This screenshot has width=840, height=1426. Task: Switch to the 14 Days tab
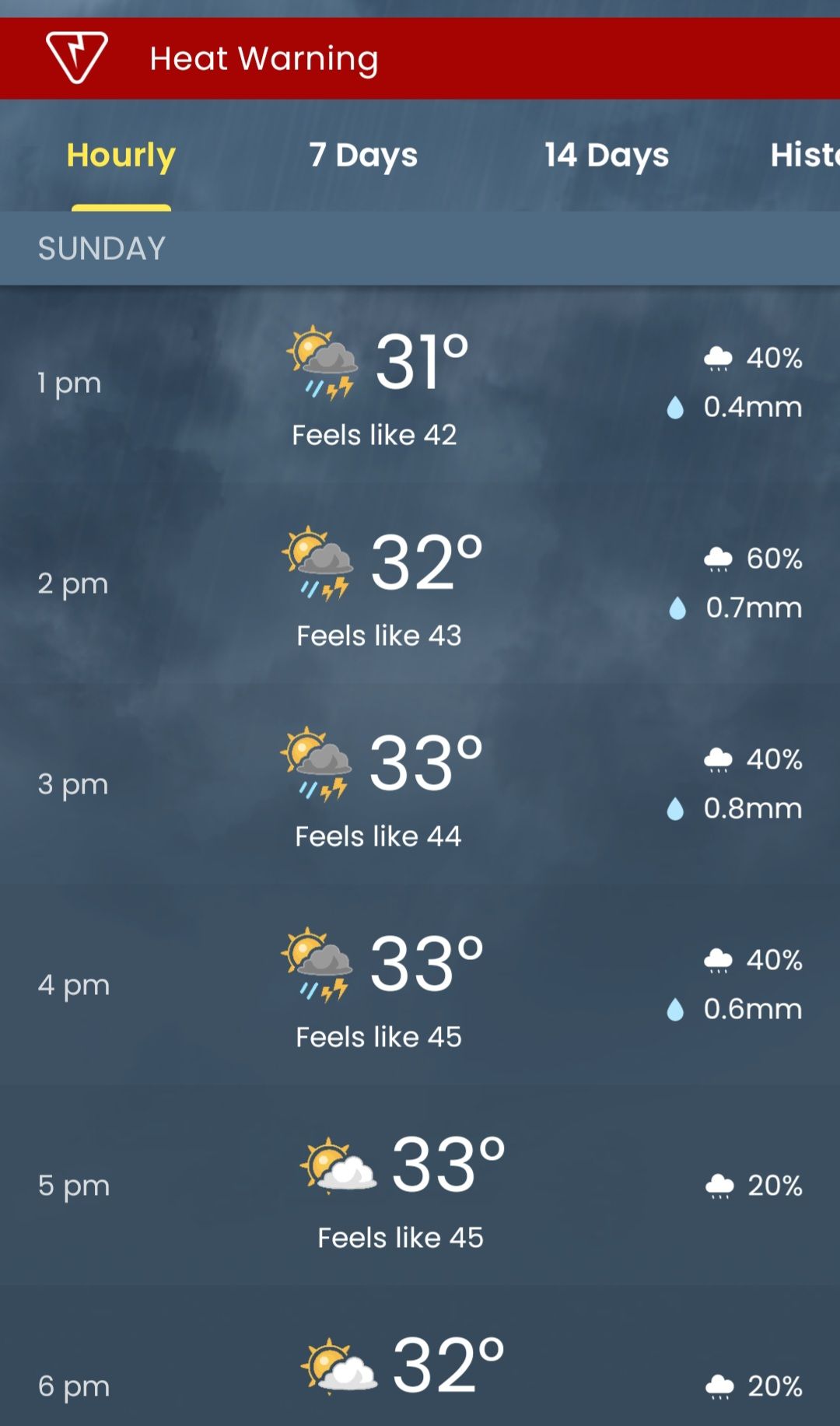click(606, 155)
